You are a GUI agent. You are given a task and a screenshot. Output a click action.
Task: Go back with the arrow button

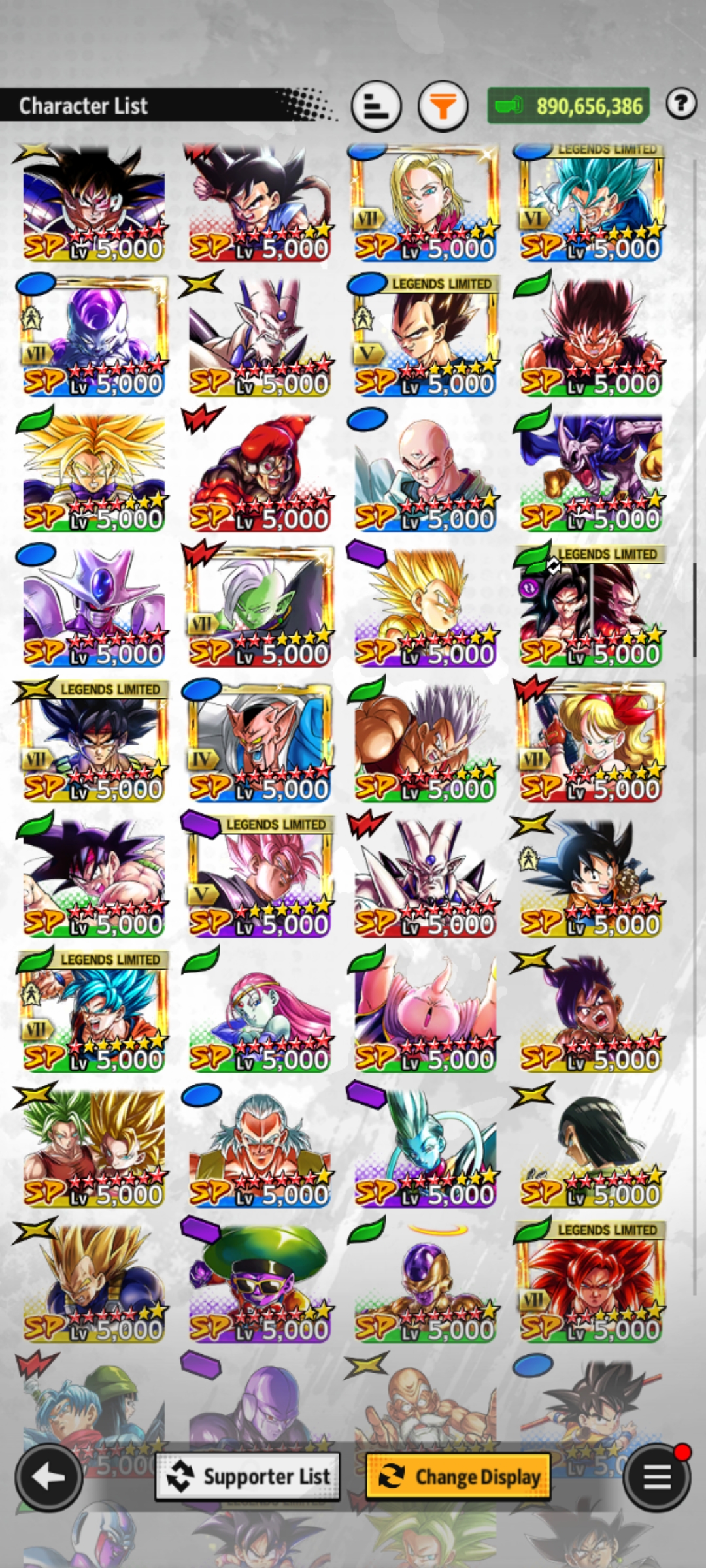tap(49, 1477)
